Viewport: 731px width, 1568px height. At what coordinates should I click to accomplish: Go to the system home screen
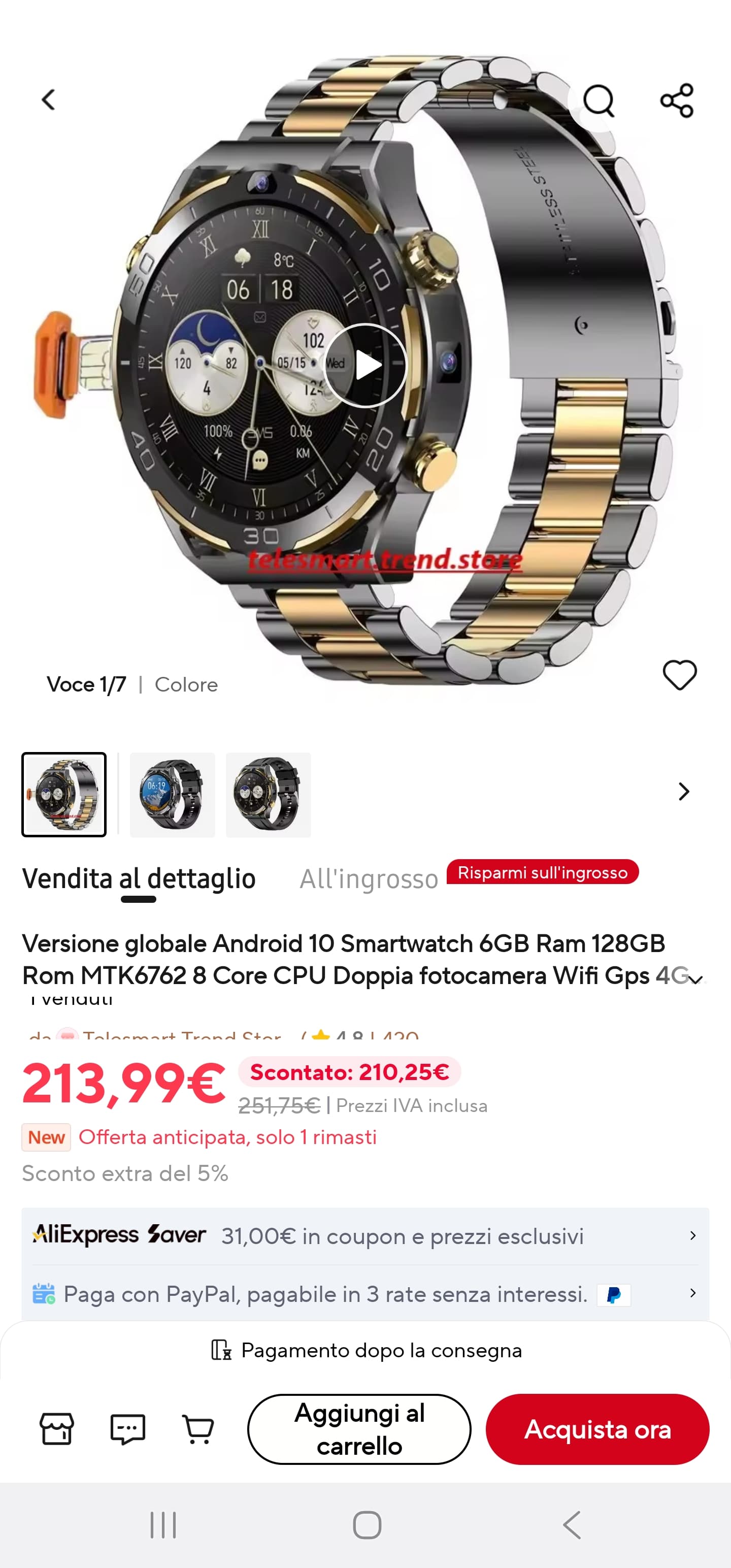[x=367, y=1525]
